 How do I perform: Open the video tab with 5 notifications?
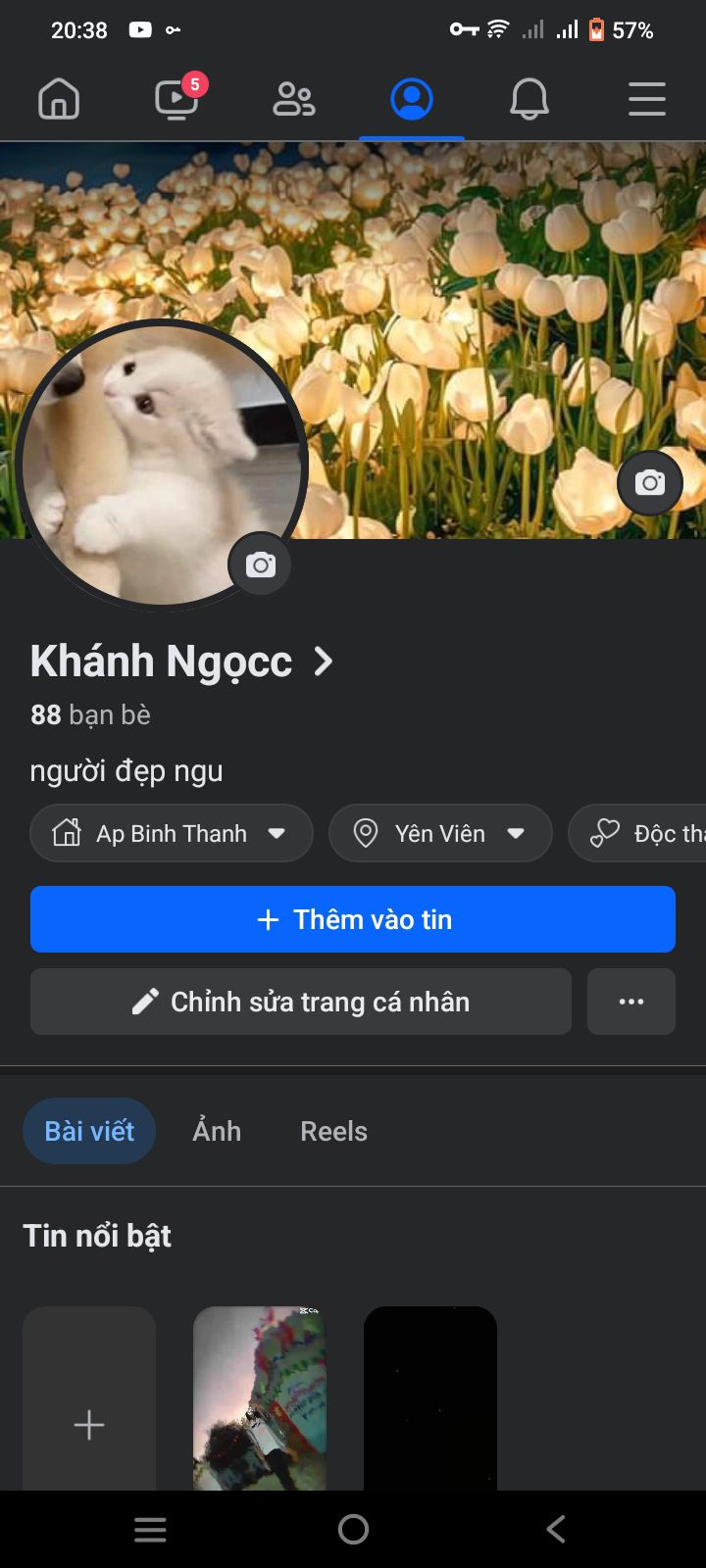click(177, 99)
